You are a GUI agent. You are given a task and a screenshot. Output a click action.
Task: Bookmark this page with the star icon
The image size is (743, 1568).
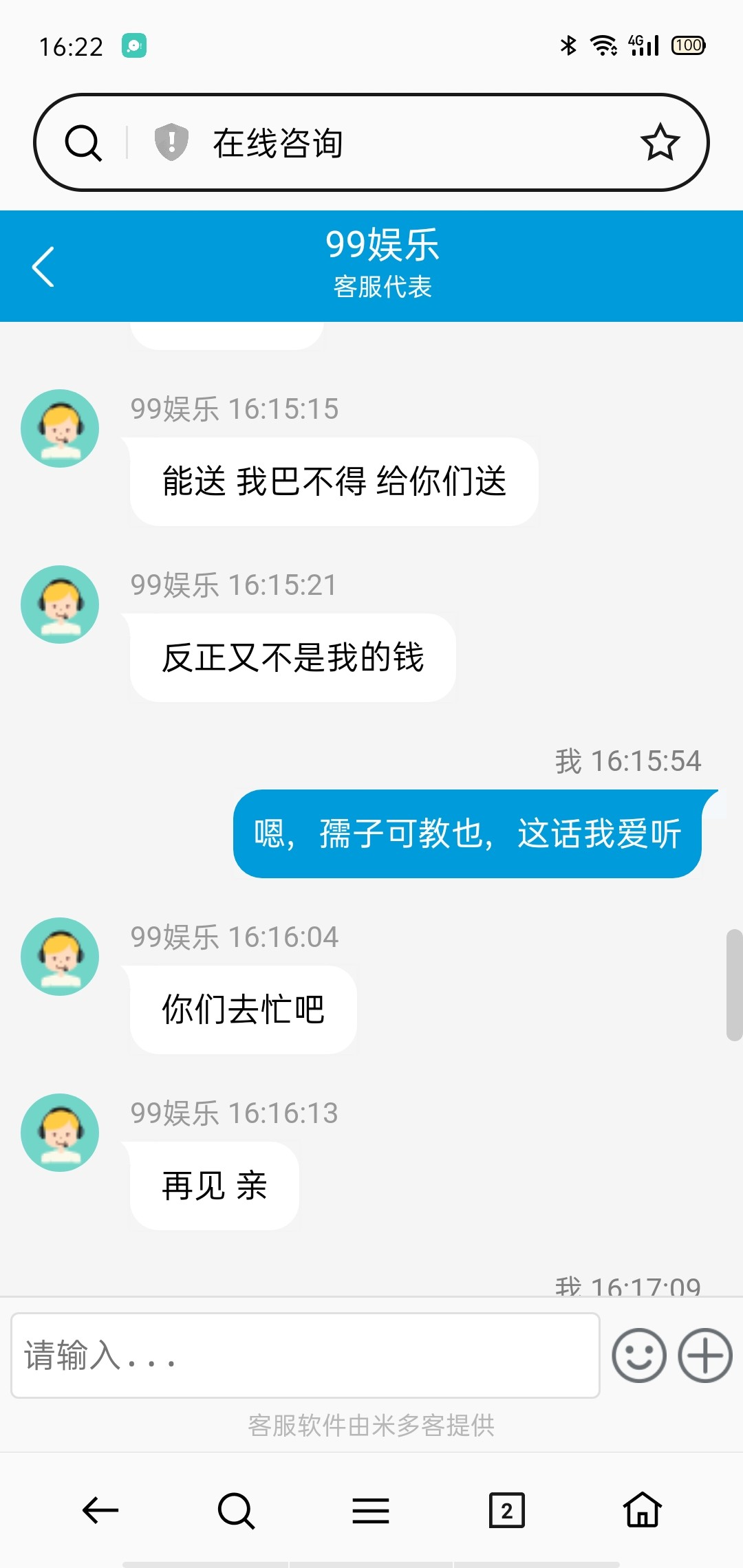point(660,142)
